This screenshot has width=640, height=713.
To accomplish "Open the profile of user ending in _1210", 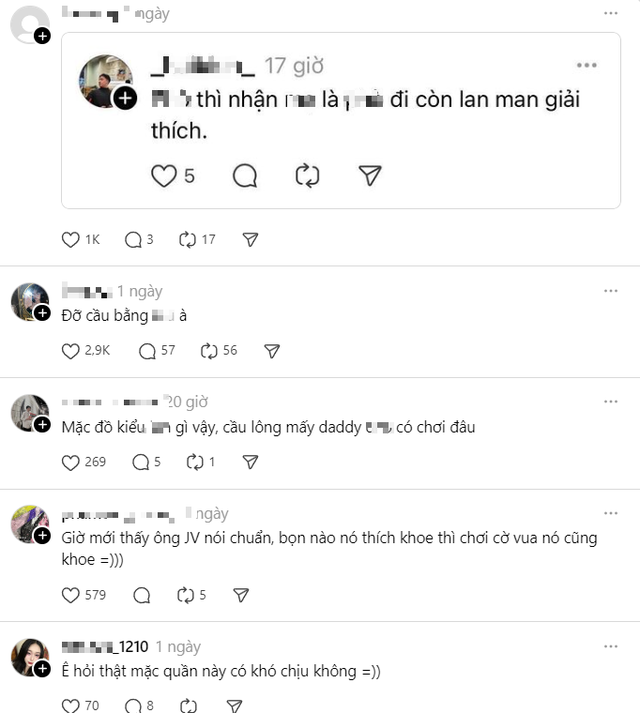I will pos(104,647).
